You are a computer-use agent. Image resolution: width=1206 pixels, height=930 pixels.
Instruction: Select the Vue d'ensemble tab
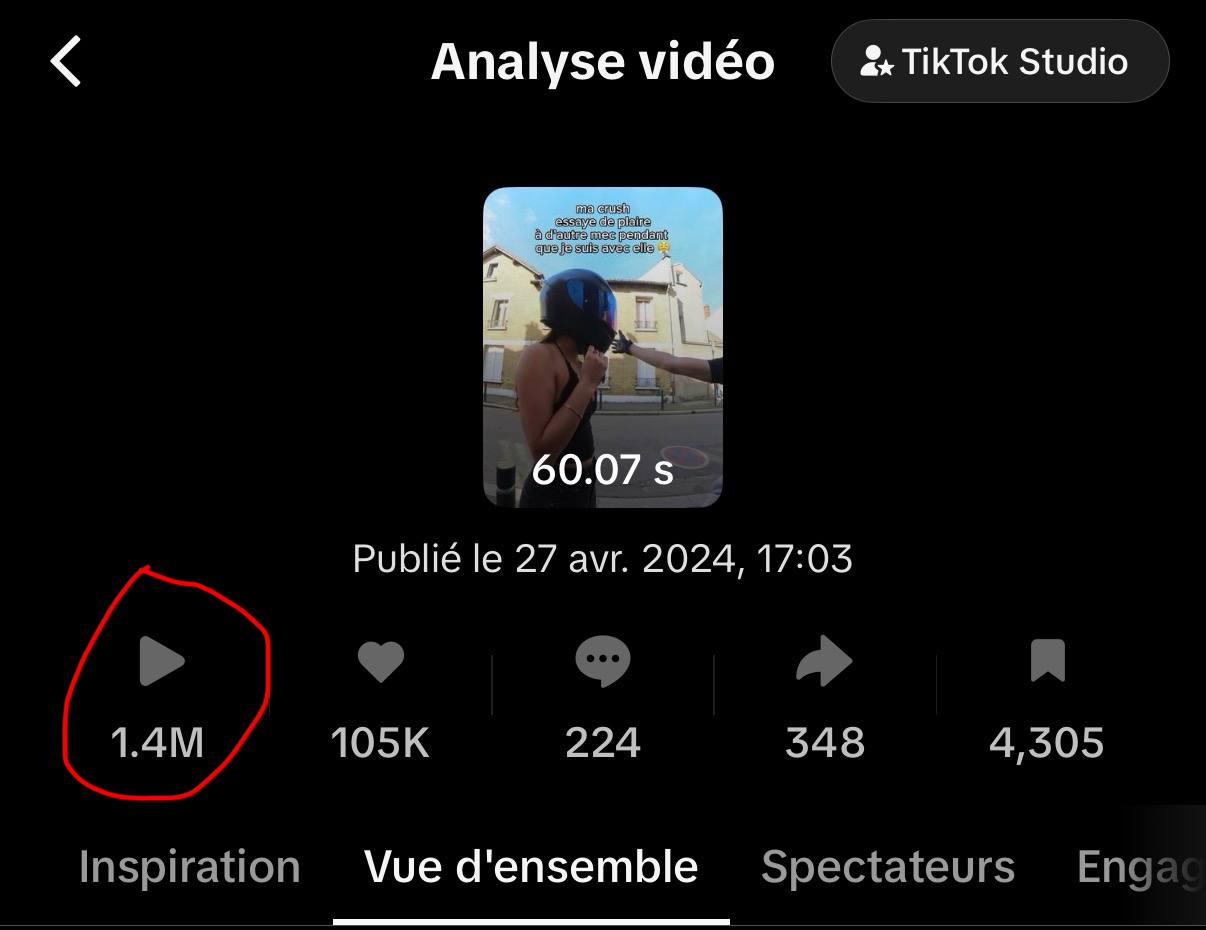[530, 866]
